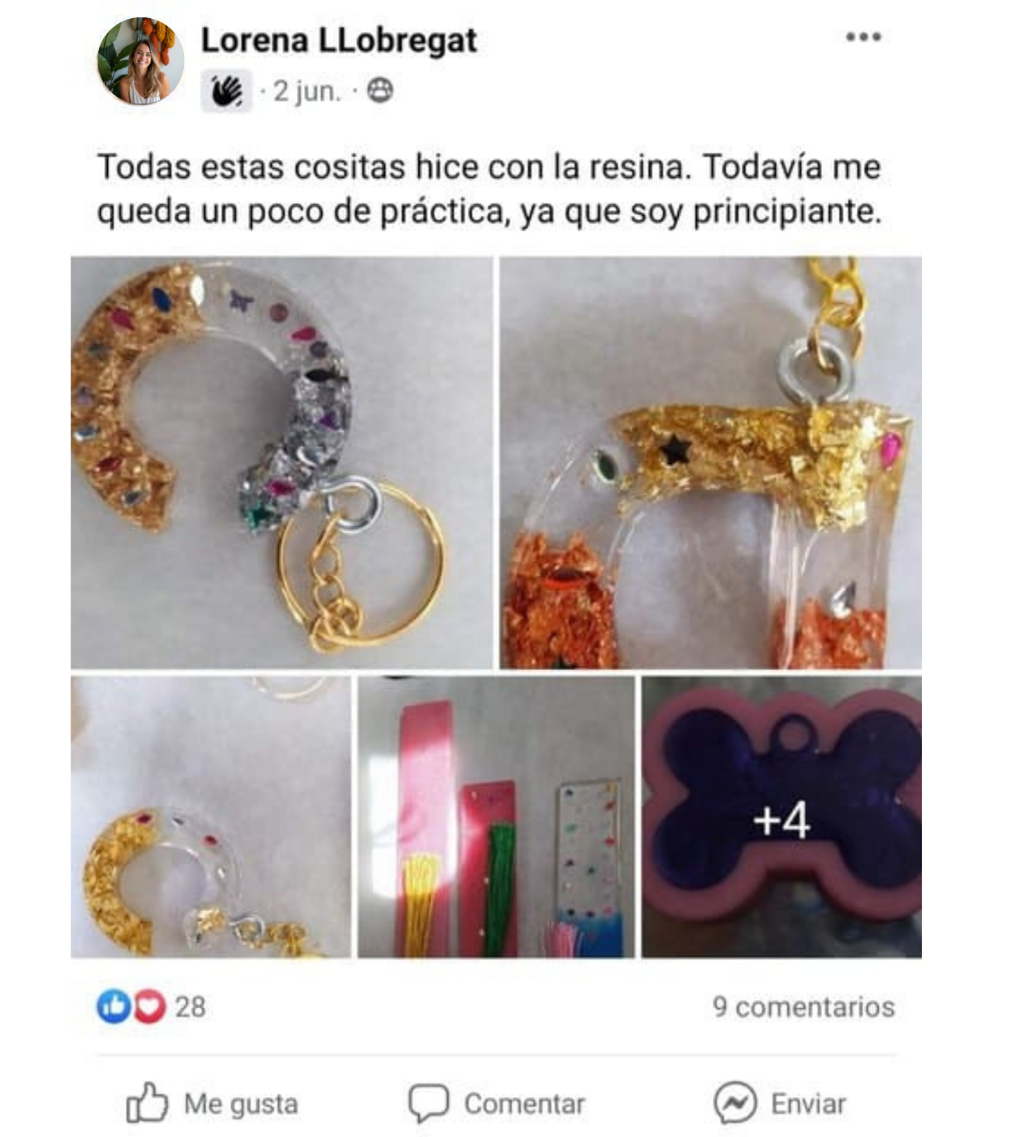Open the photo of the gold-and-silver resin keychain

pyautogui.click(x=281, y=462)
